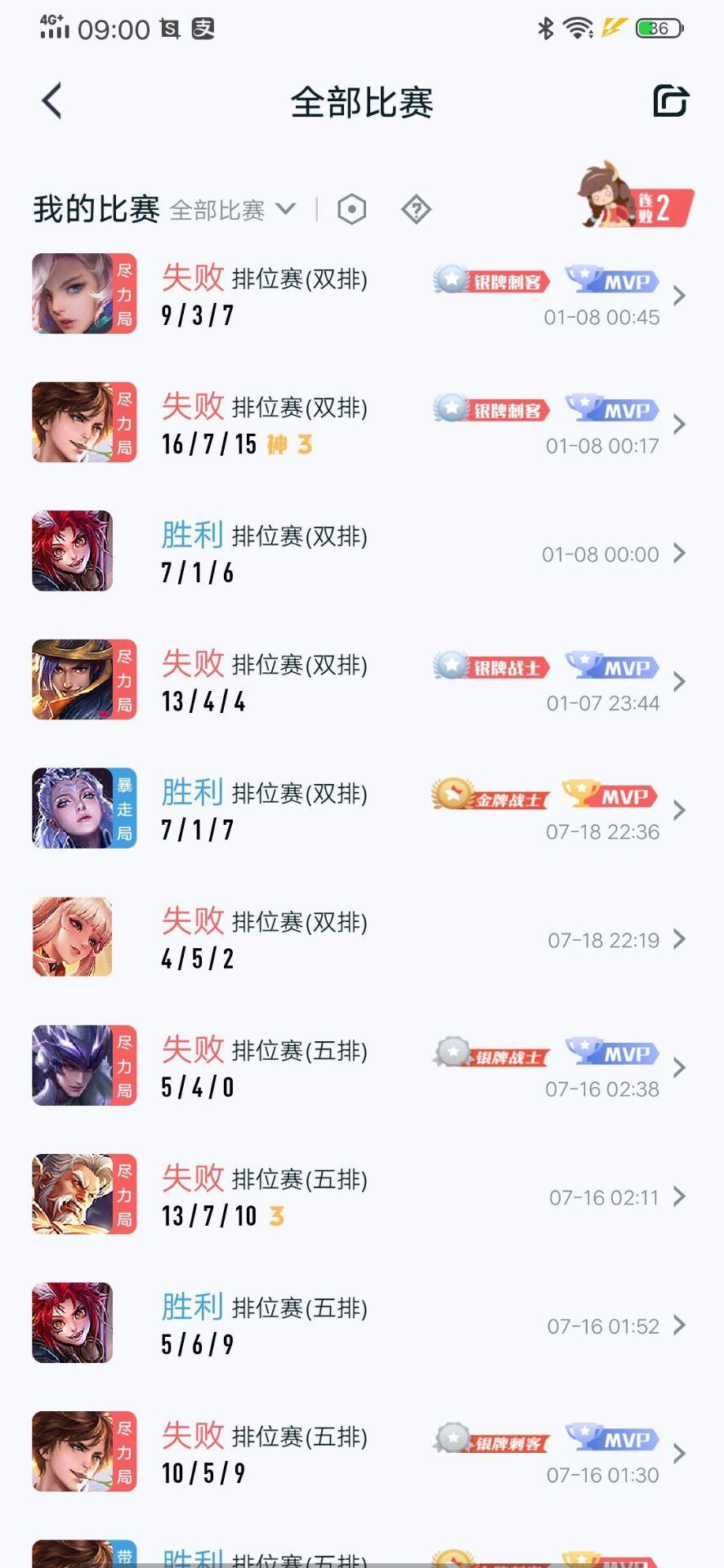Share the match list via top-right icon

coord(671,101)
